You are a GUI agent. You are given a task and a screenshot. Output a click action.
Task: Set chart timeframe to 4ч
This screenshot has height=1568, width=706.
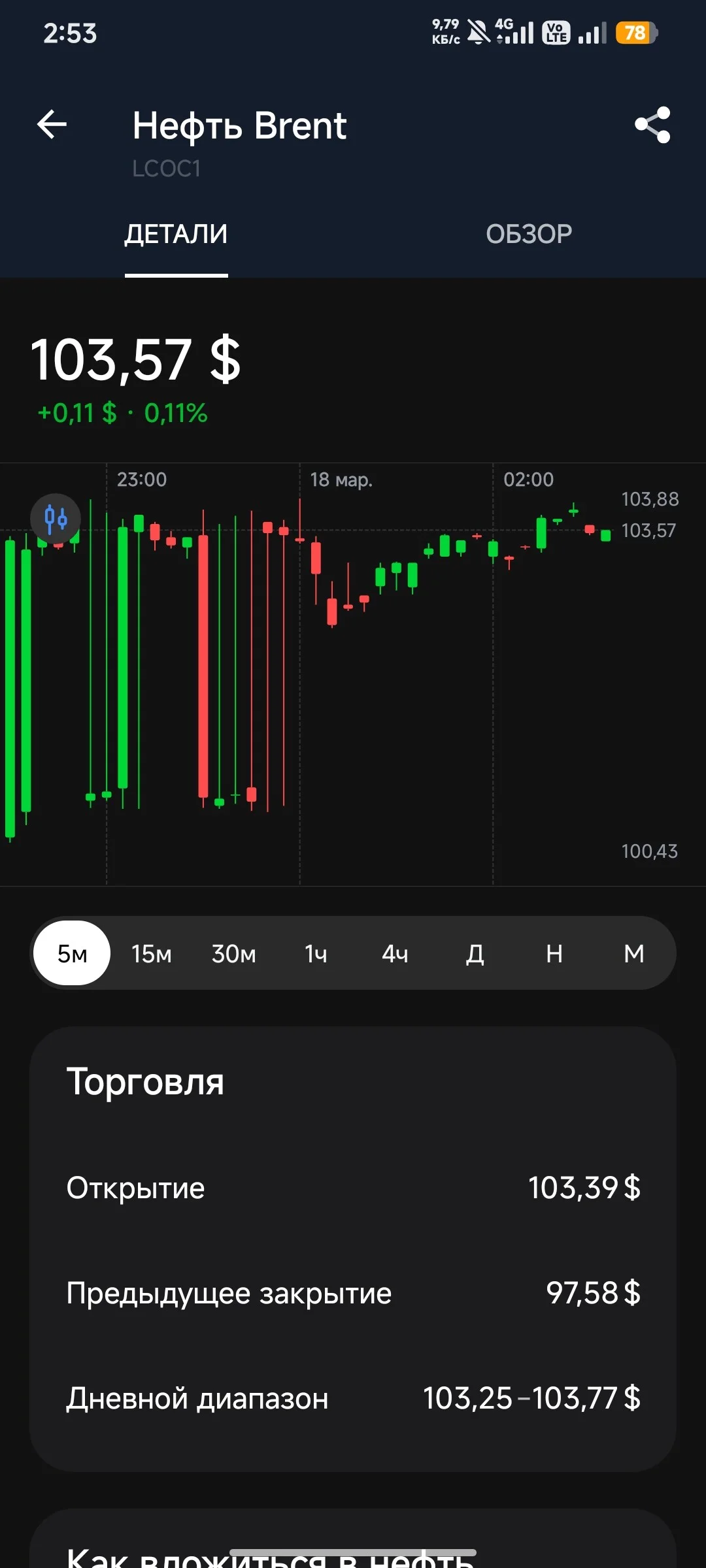pos(395,954)
